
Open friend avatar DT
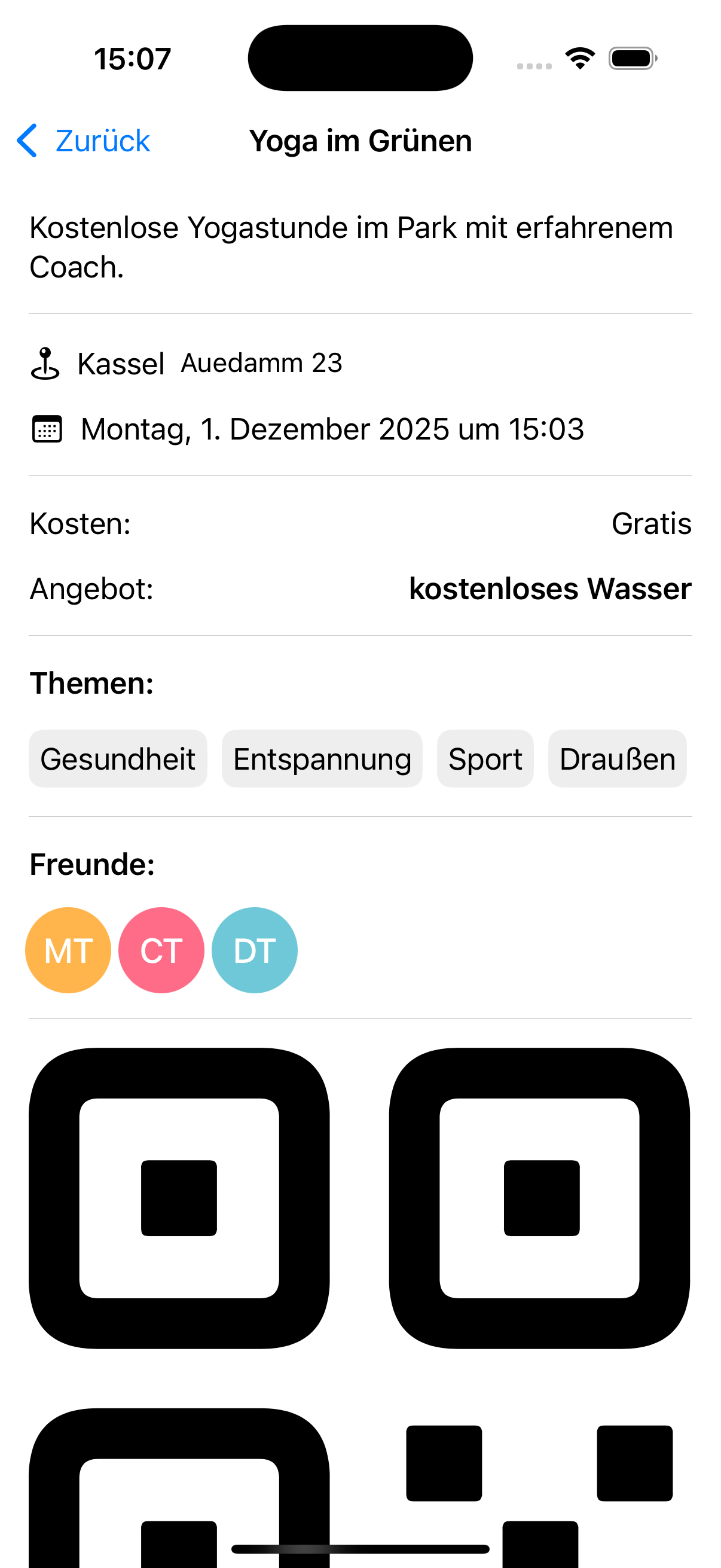pos(254,950)
